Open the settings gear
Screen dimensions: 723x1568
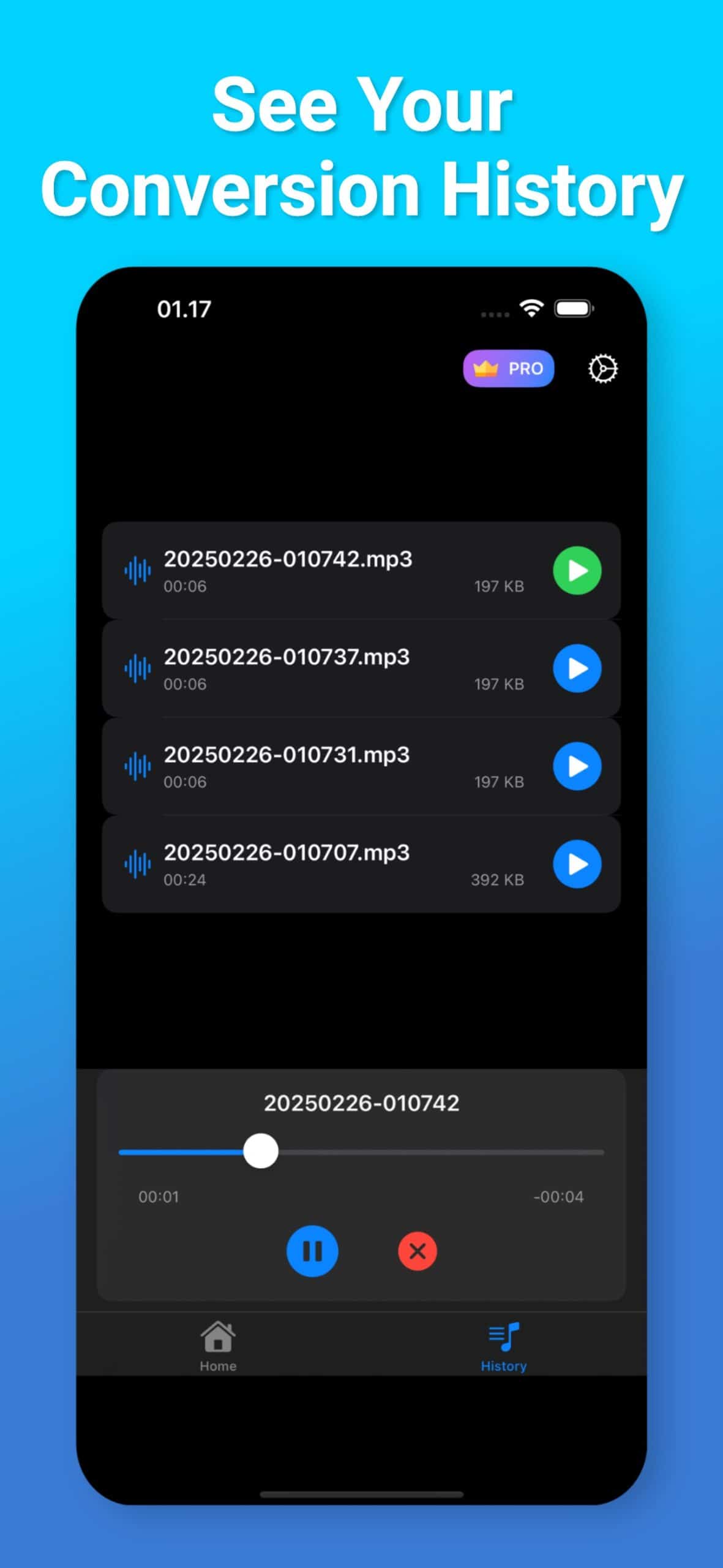tap(602, 368)
